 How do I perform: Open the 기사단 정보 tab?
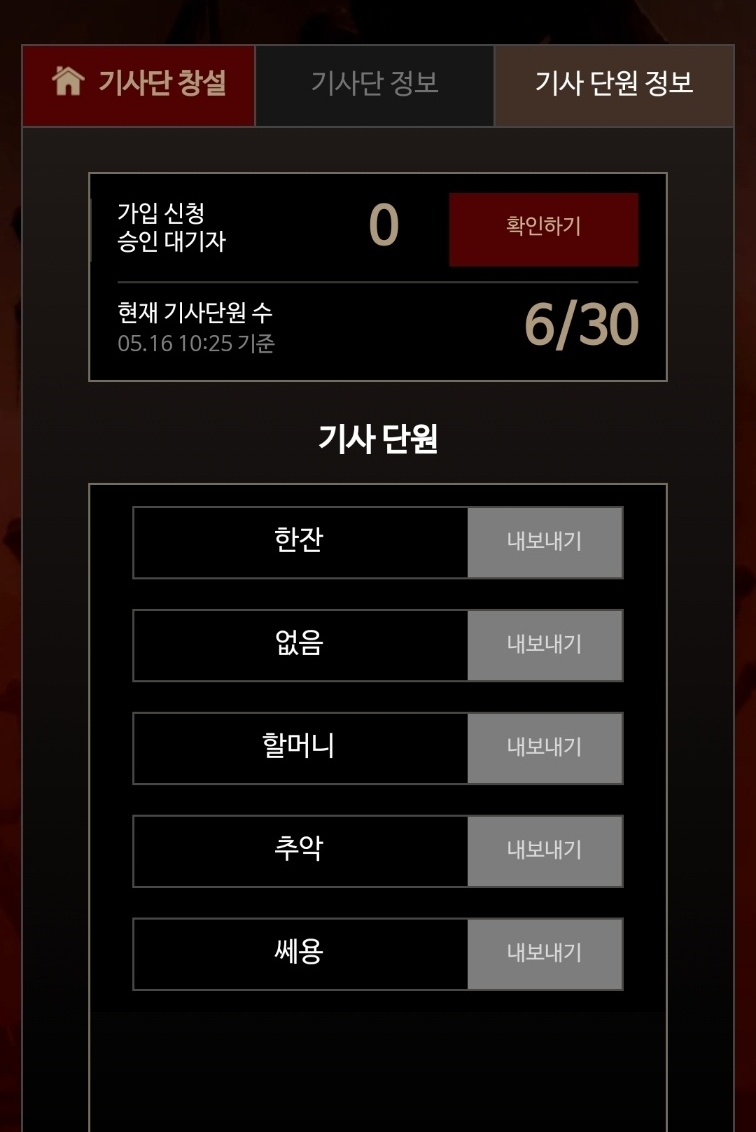pyautogui.click(x=374, y=83)
